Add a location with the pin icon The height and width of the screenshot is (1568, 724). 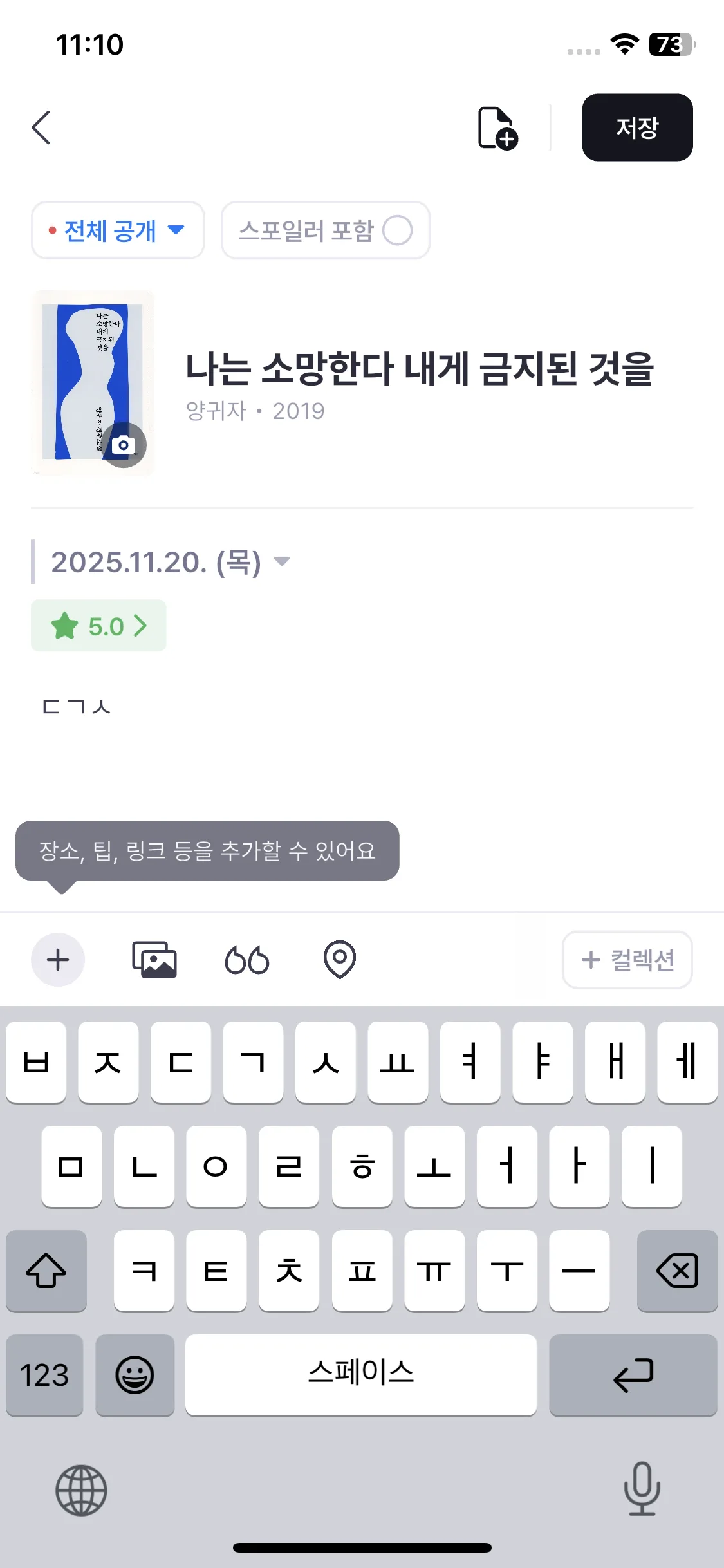click(x=339, y=959)
